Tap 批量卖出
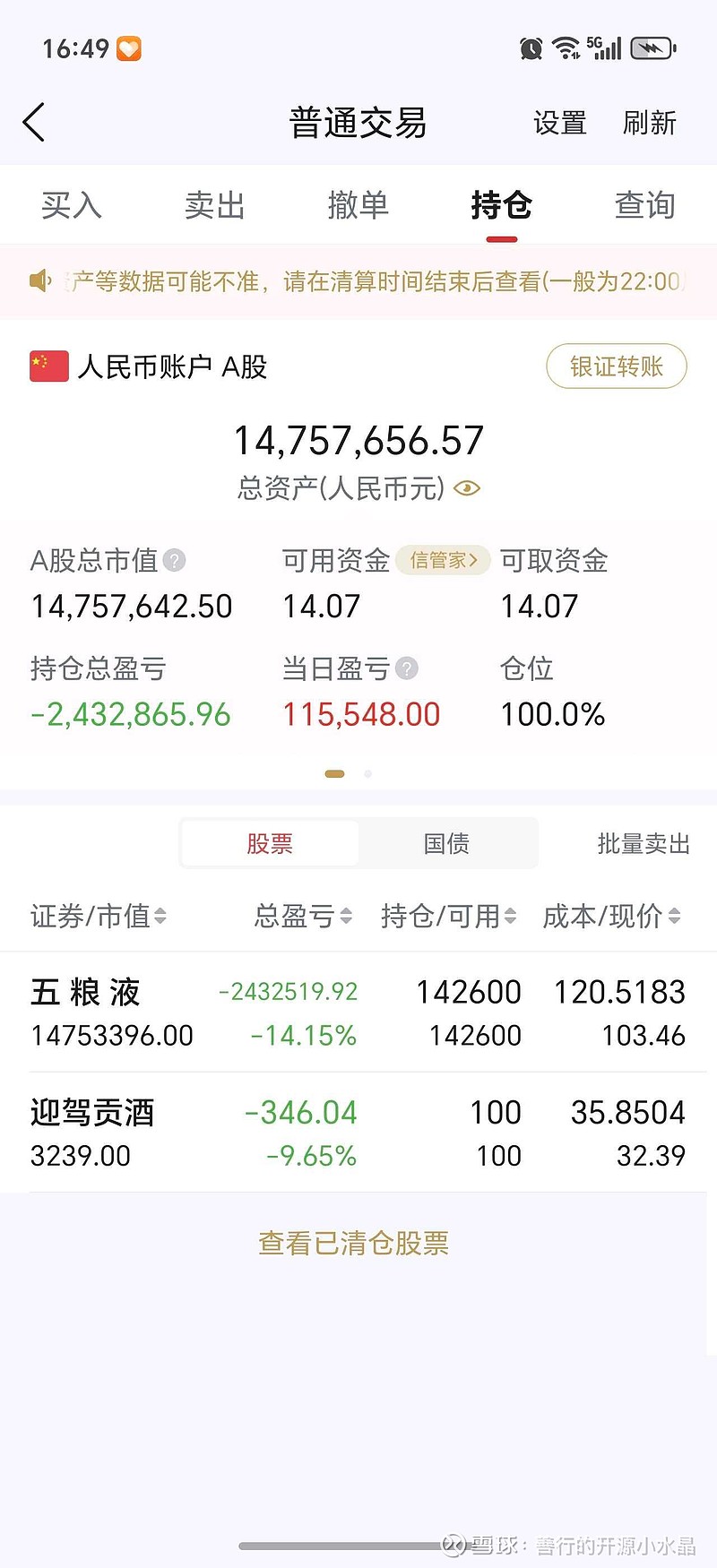 pyautogui.click(x=644, y=843)
